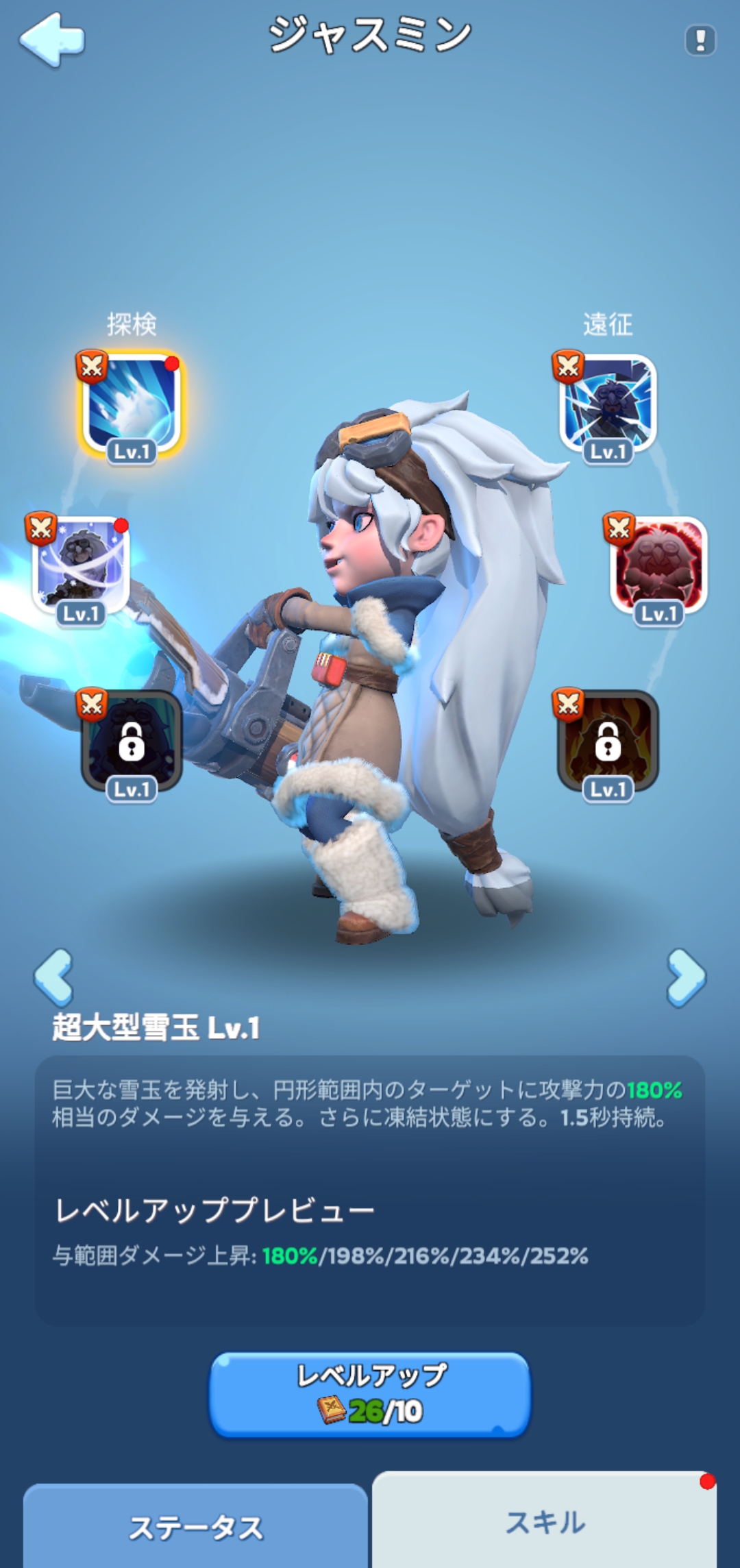
Task: Switch to the next hero
Action: pos(687,977)
